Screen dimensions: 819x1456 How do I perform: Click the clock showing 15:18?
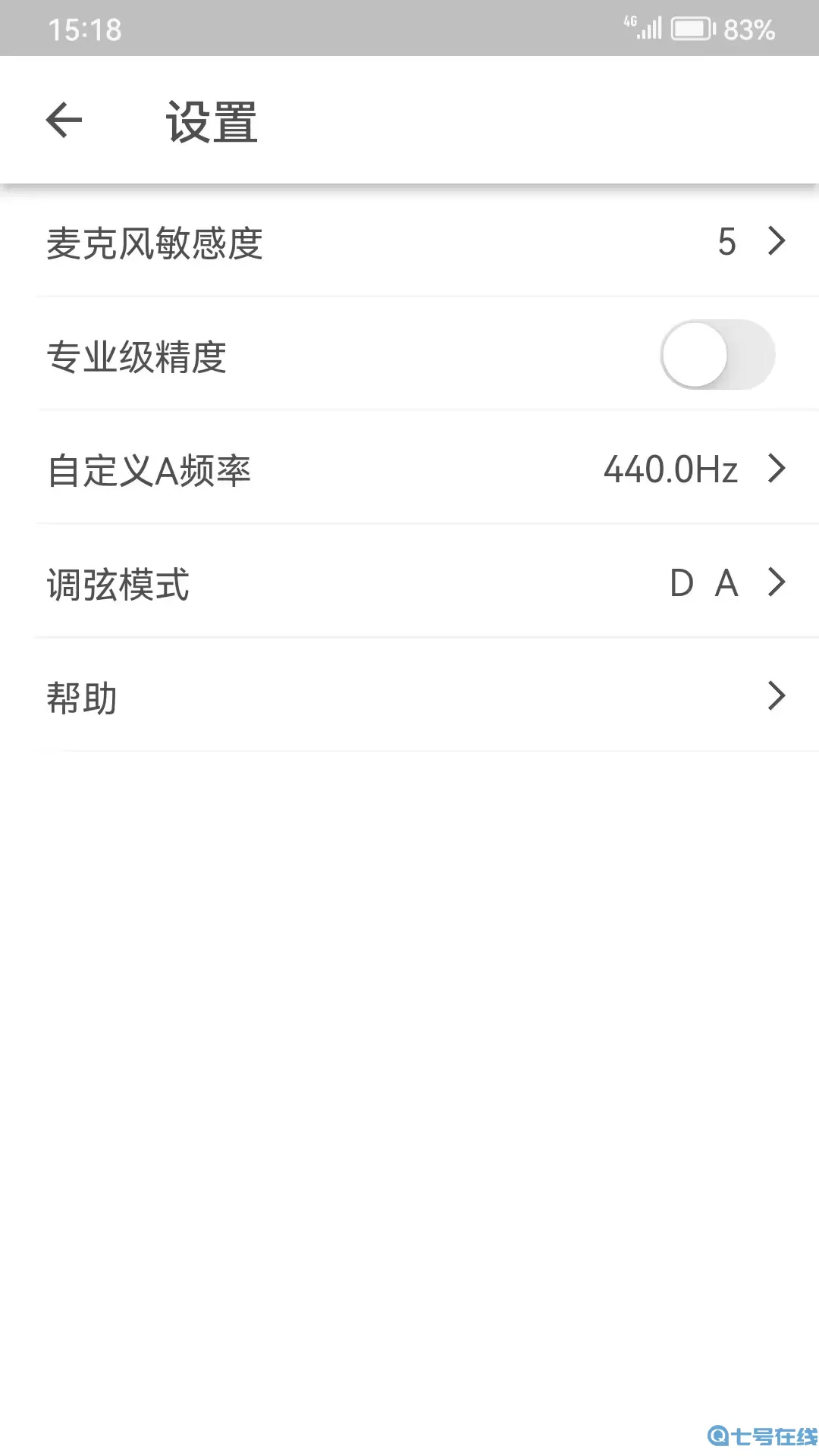pyautogui.click(x=86, y=30)
